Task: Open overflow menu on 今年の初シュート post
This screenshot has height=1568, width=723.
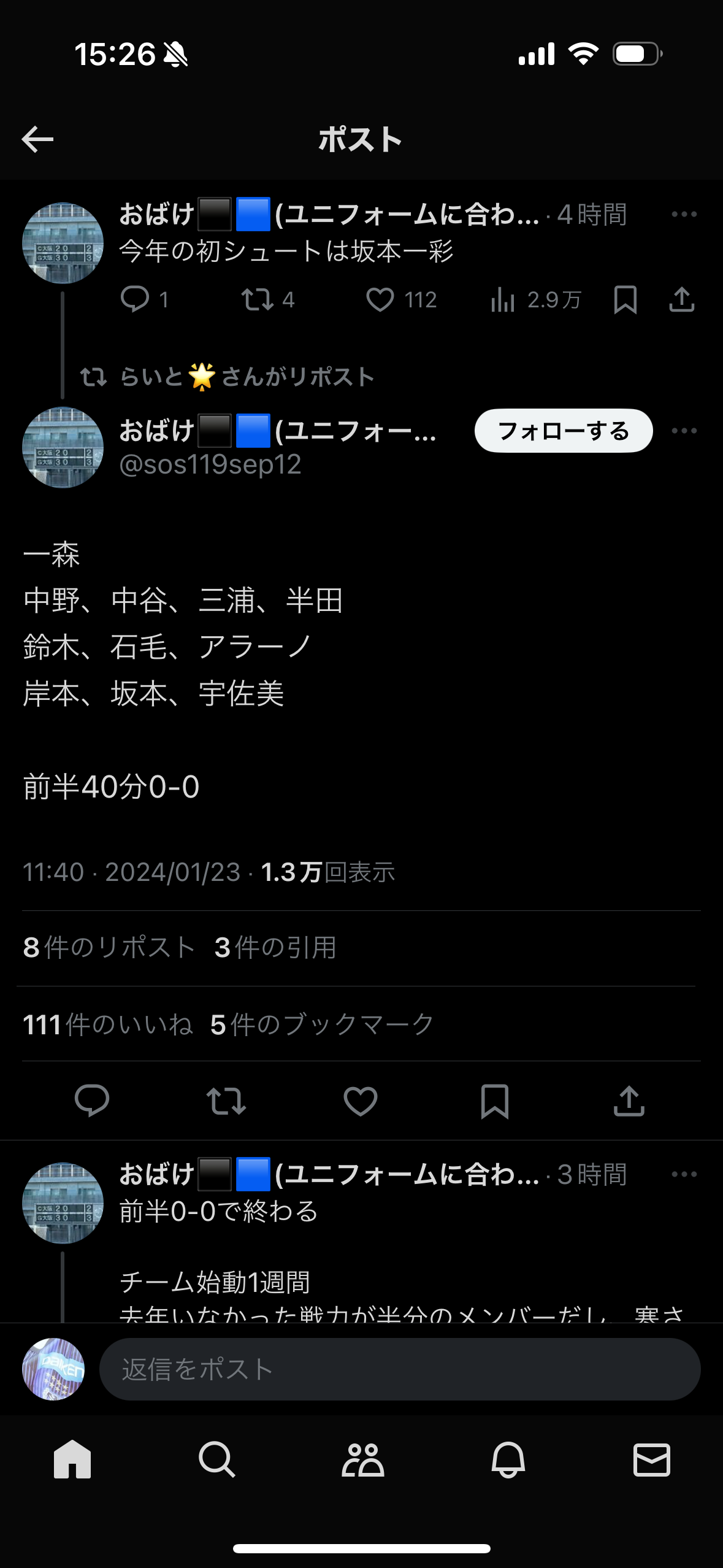Action: pos(684,214)
